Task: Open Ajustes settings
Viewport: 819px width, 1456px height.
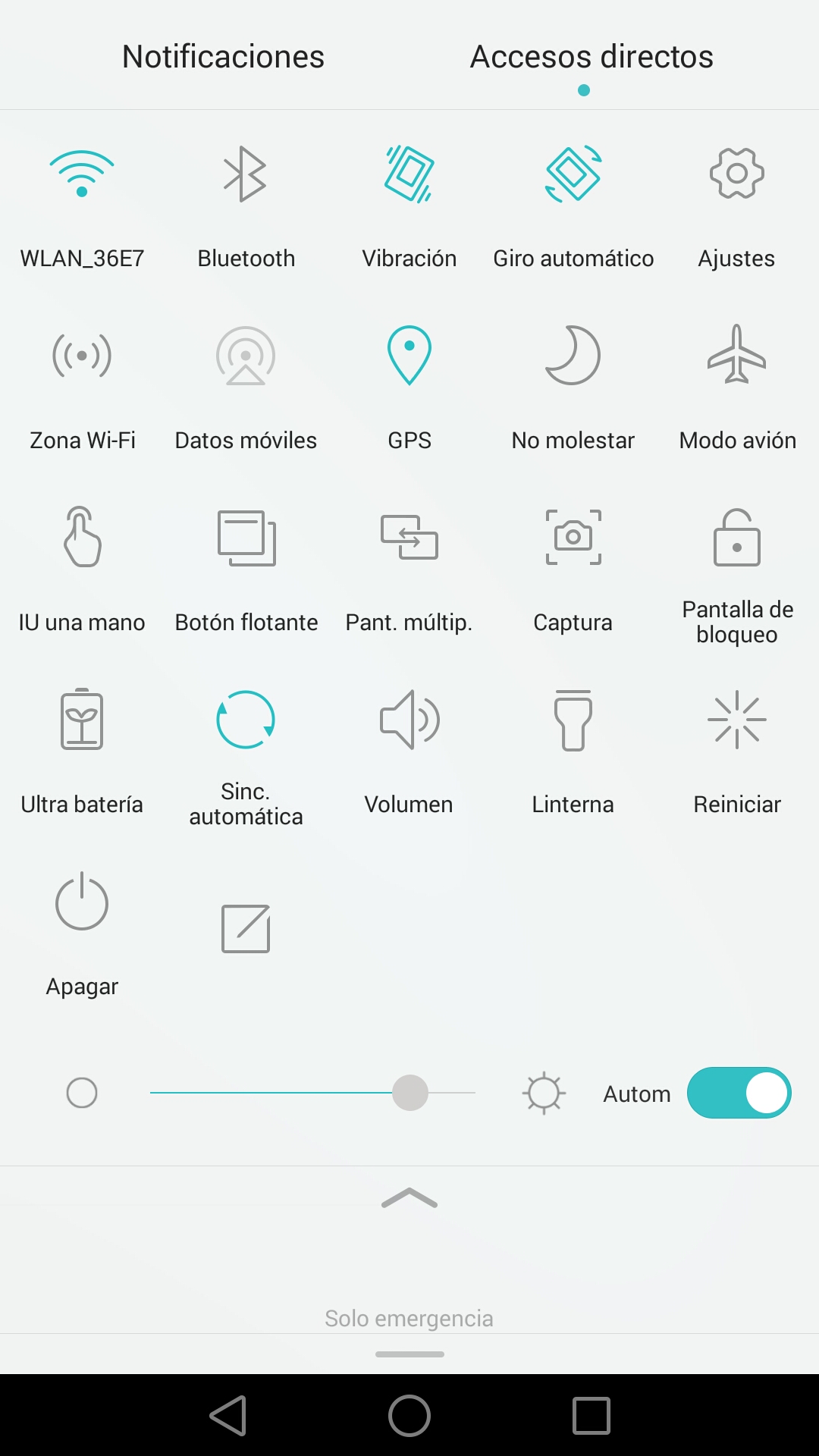Action: pos(736,174)
